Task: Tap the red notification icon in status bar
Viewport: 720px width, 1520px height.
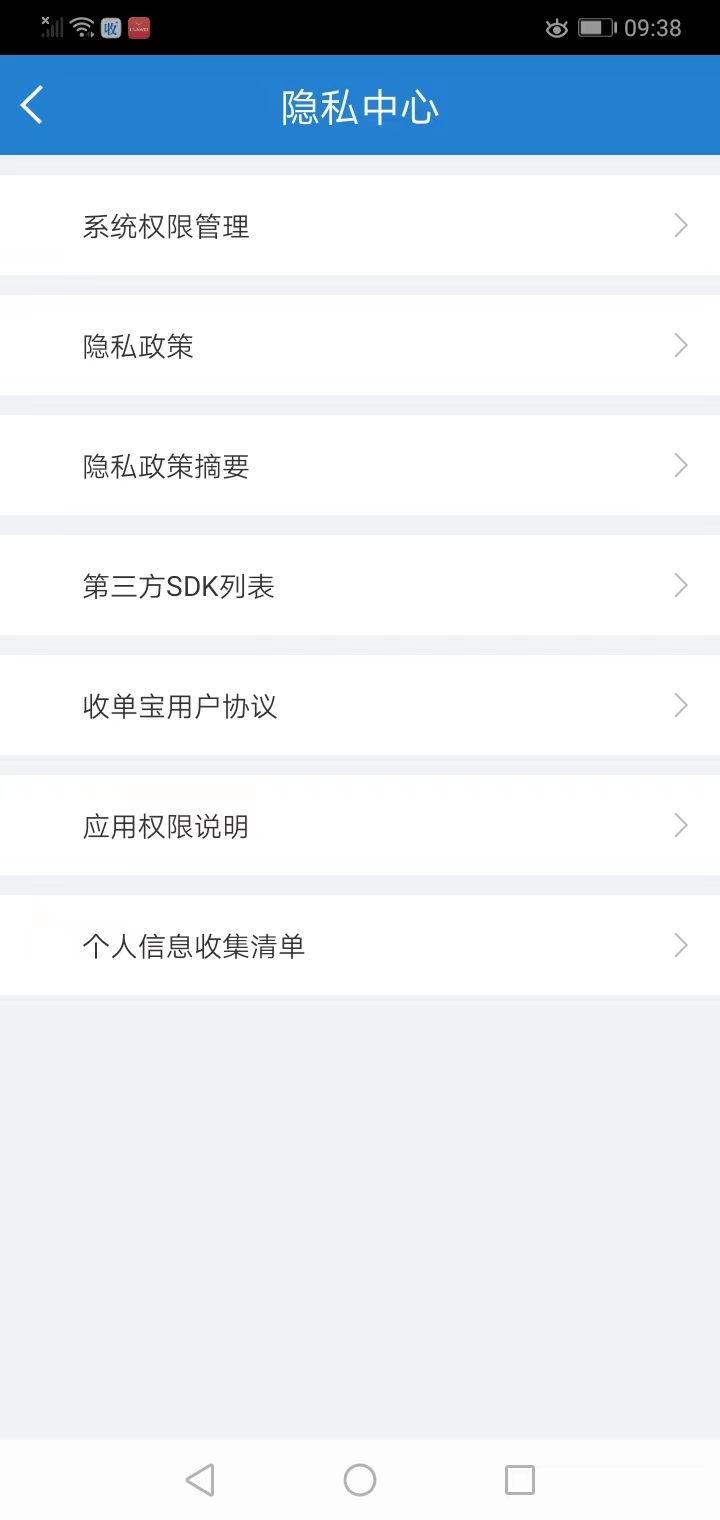Action: click(x=138, y=28)
